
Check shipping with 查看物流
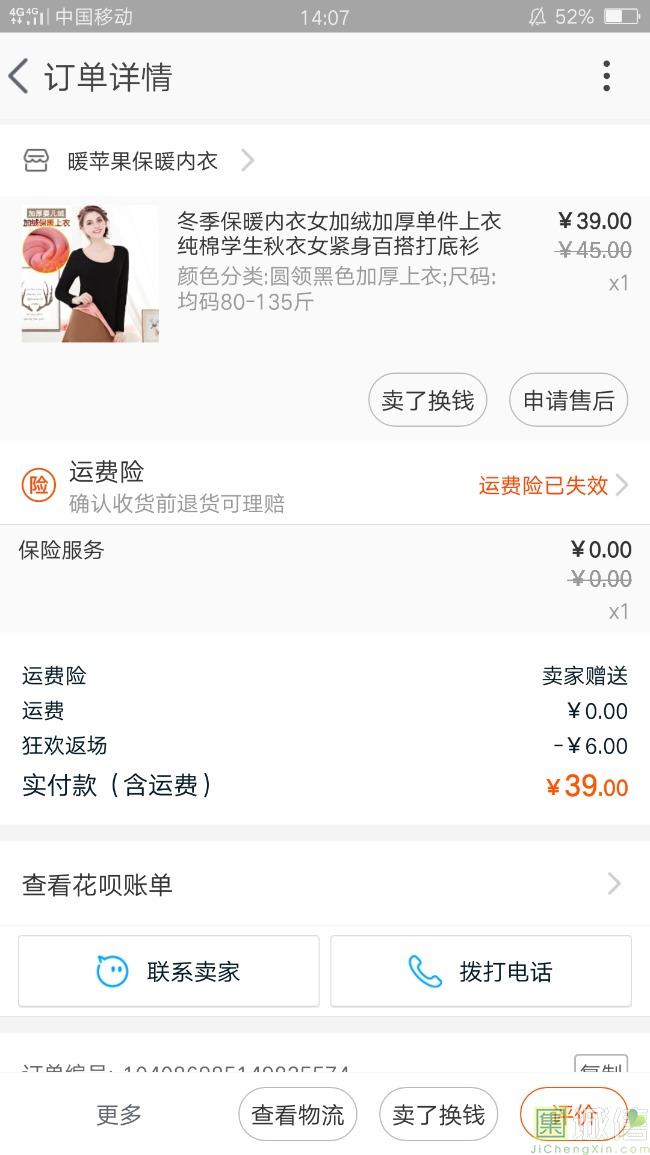pos(297,1114)
